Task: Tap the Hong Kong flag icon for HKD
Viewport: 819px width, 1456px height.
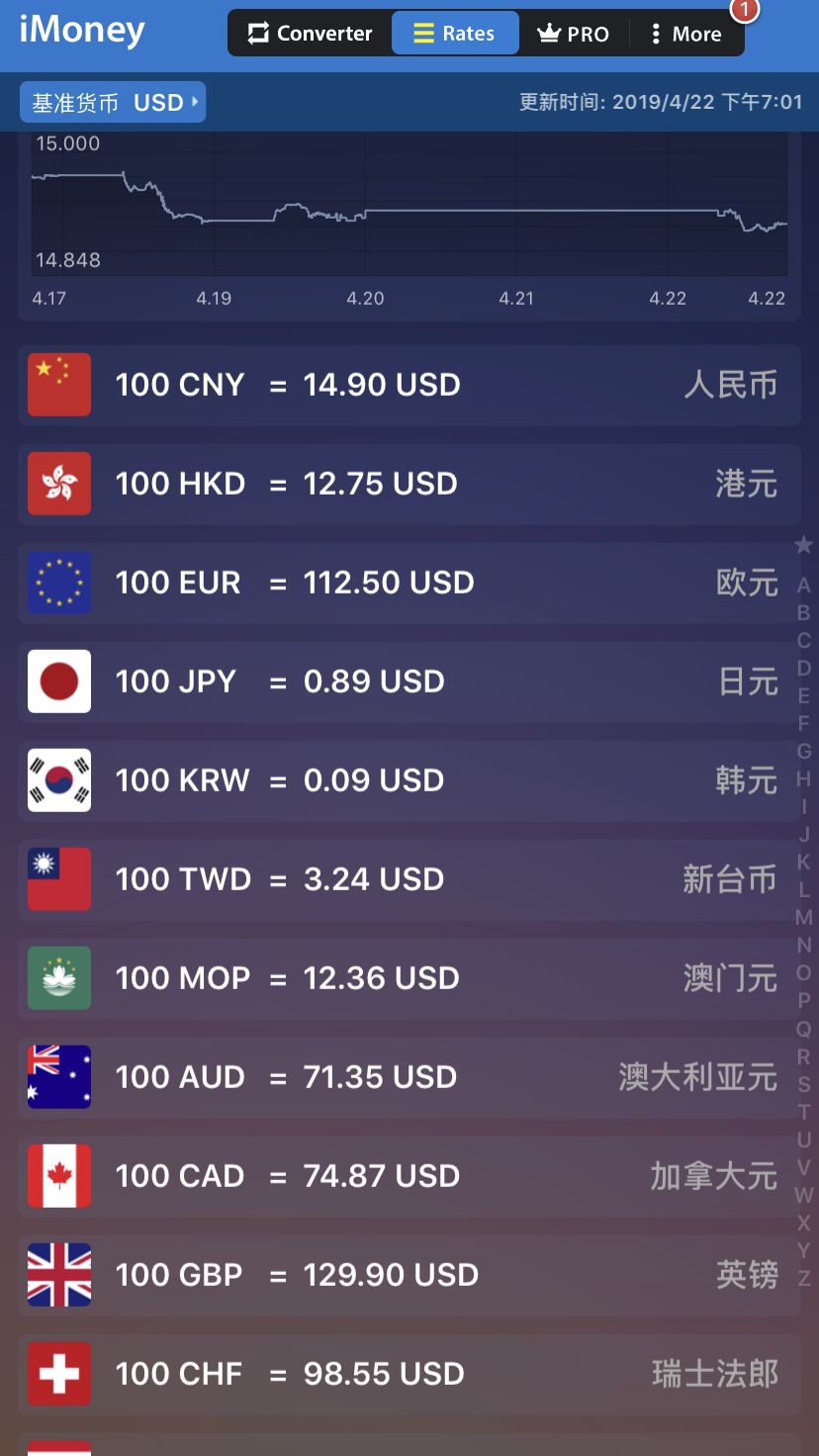Action: pos(58,483)
